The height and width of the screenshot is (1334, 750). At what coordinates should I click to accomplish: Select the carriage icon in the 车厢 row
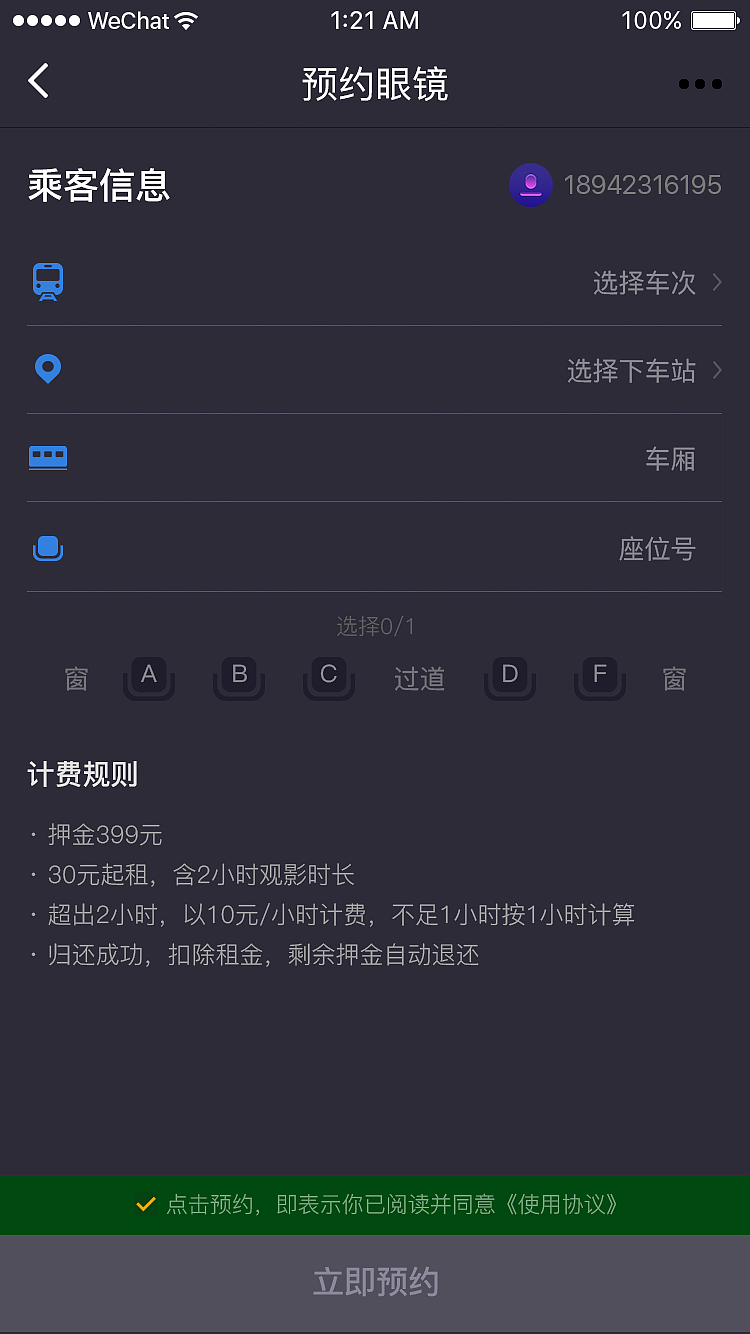pyautogui.click(x=48, y=457)
